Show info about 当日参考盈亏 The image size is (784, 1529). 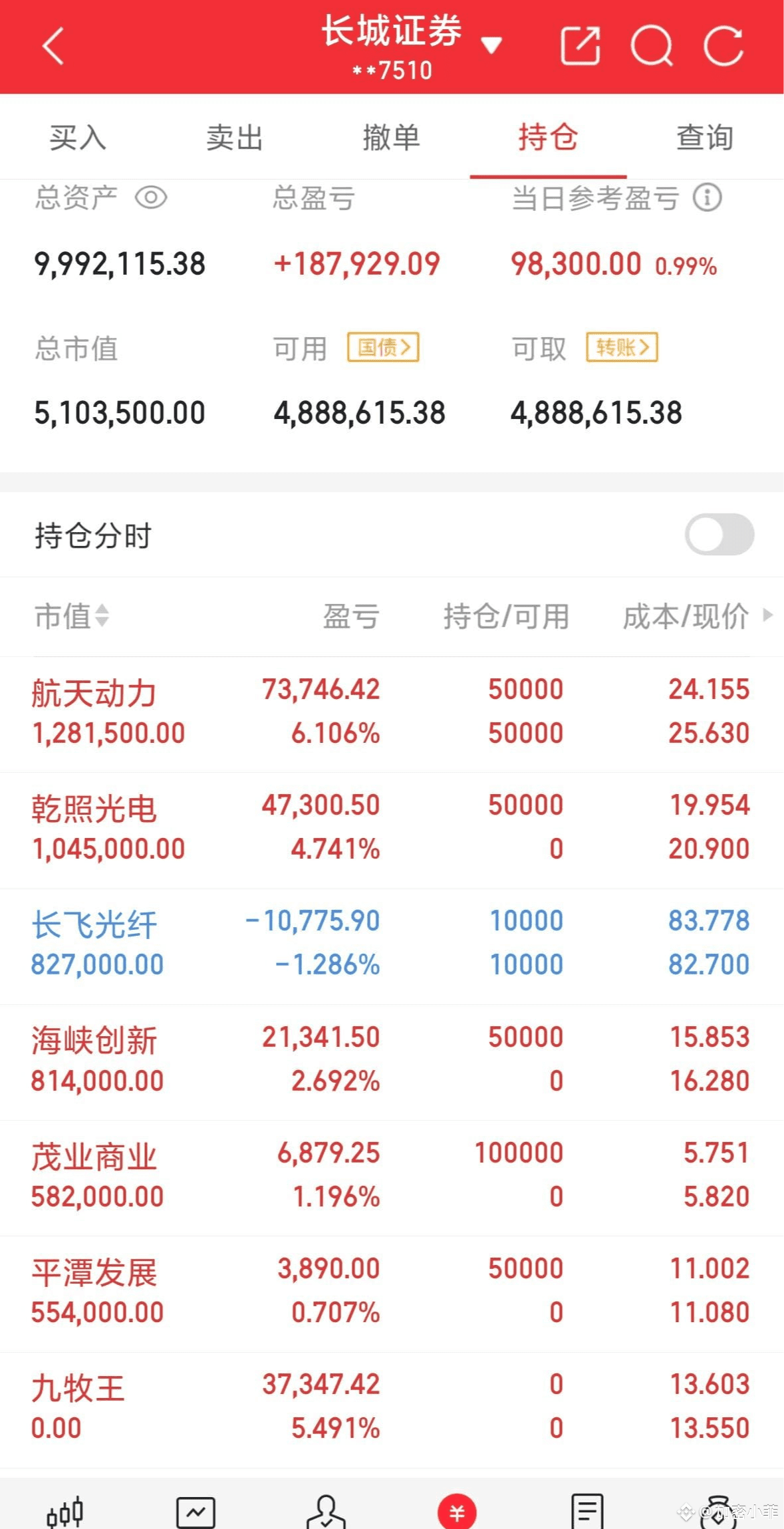coord(708,198)
